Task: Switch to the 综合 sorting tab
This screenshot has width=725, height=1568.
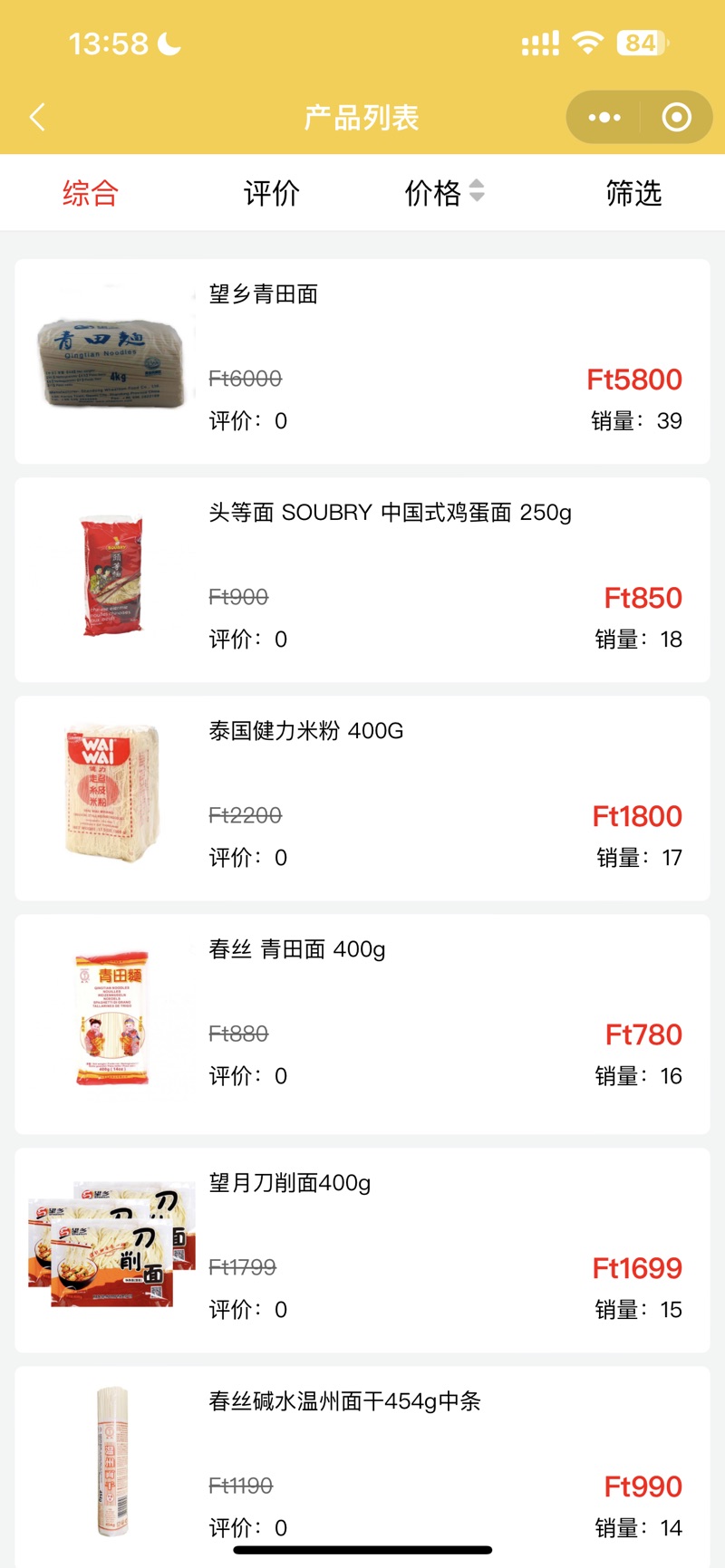Action: pos(90,193)
